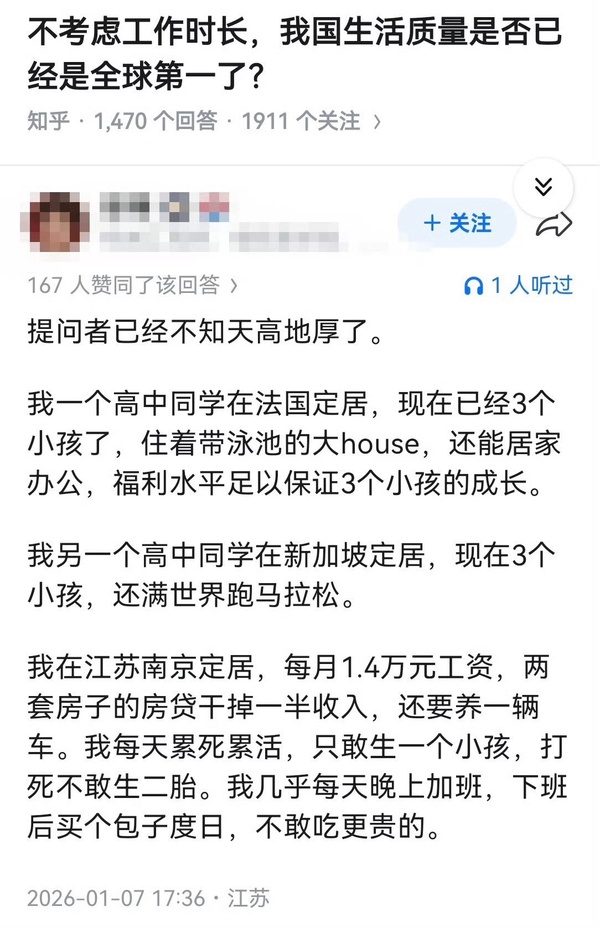
Task: Tap the double-chevron collapse button
Action: [543, 187]
